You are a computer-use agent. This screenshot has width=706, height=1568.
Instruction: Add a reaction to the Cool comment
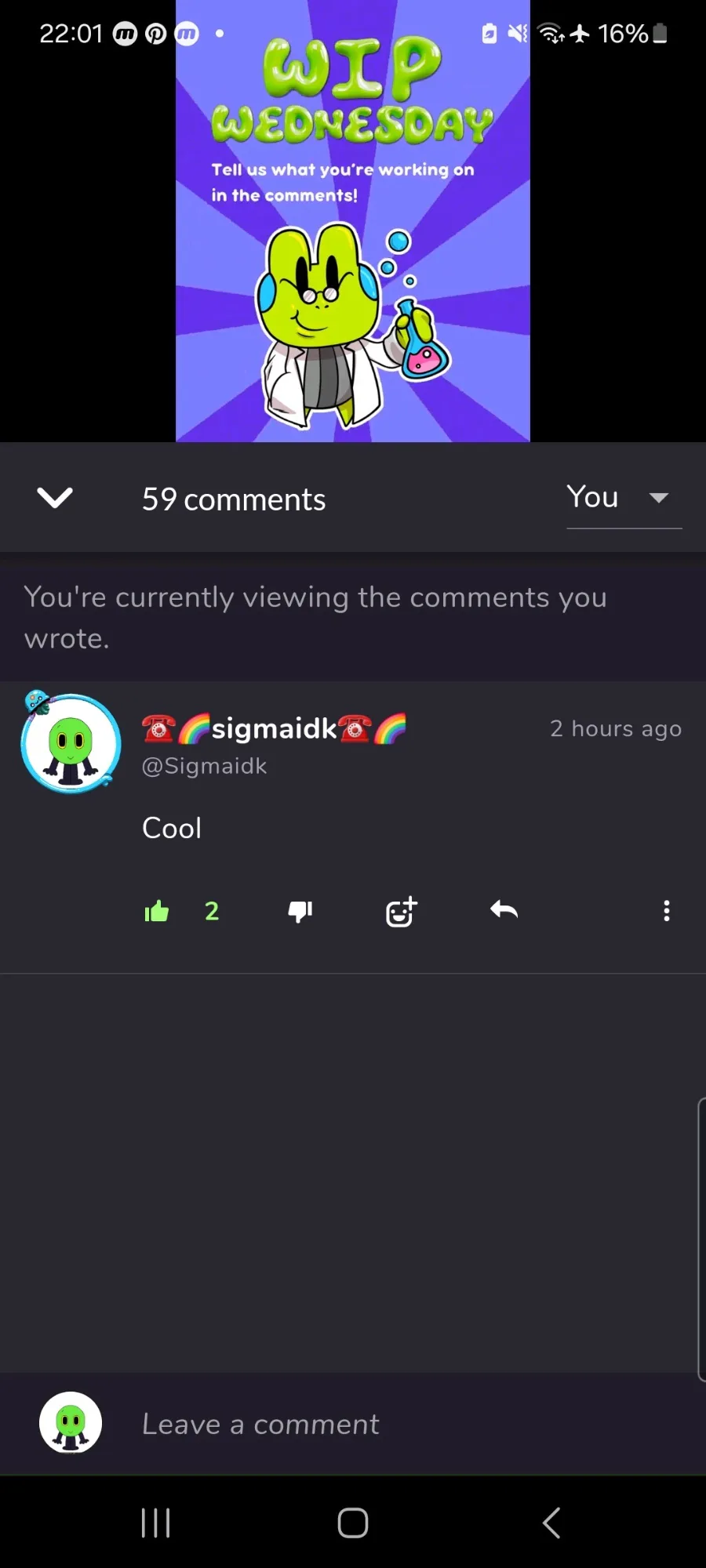401,911
